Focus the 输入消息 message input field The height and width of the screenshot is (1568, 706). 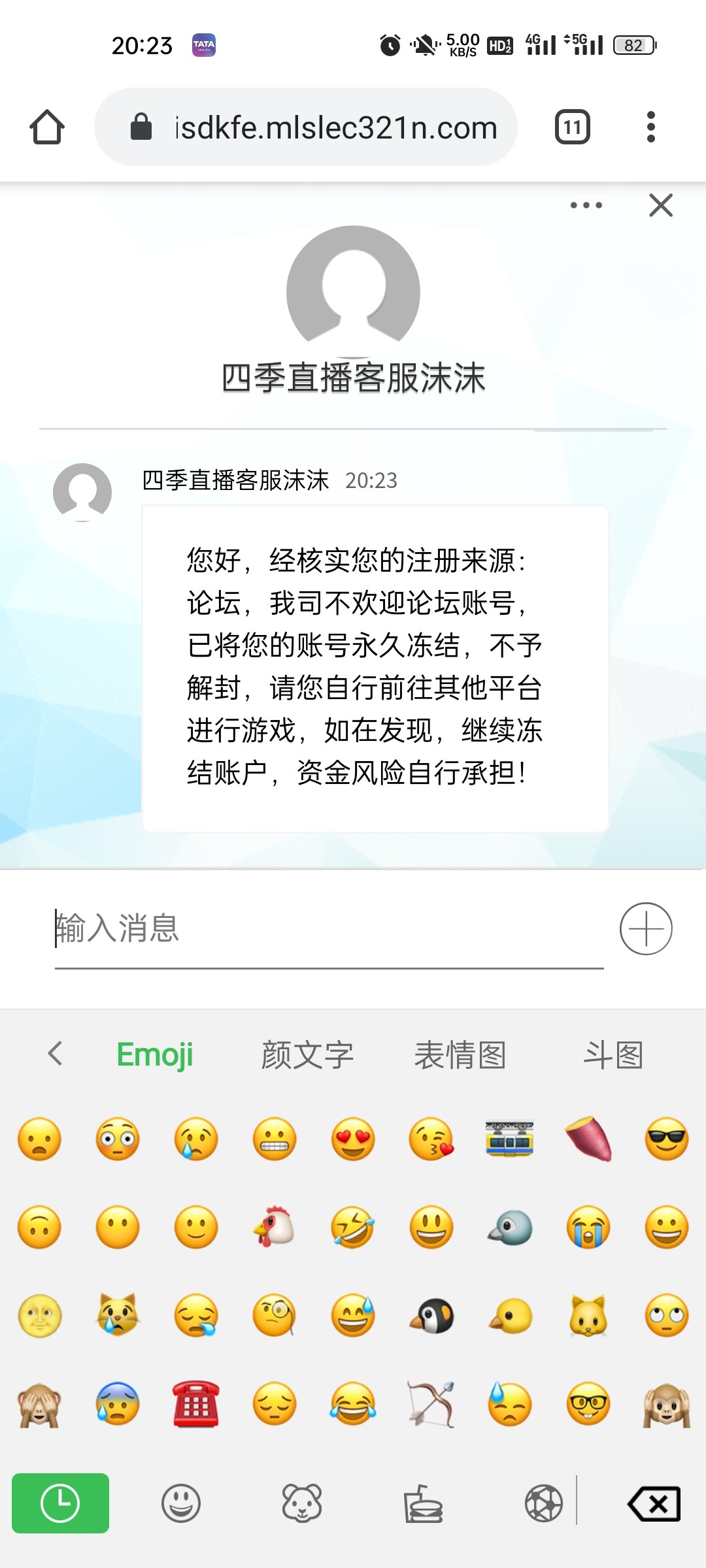pos(327,928)
